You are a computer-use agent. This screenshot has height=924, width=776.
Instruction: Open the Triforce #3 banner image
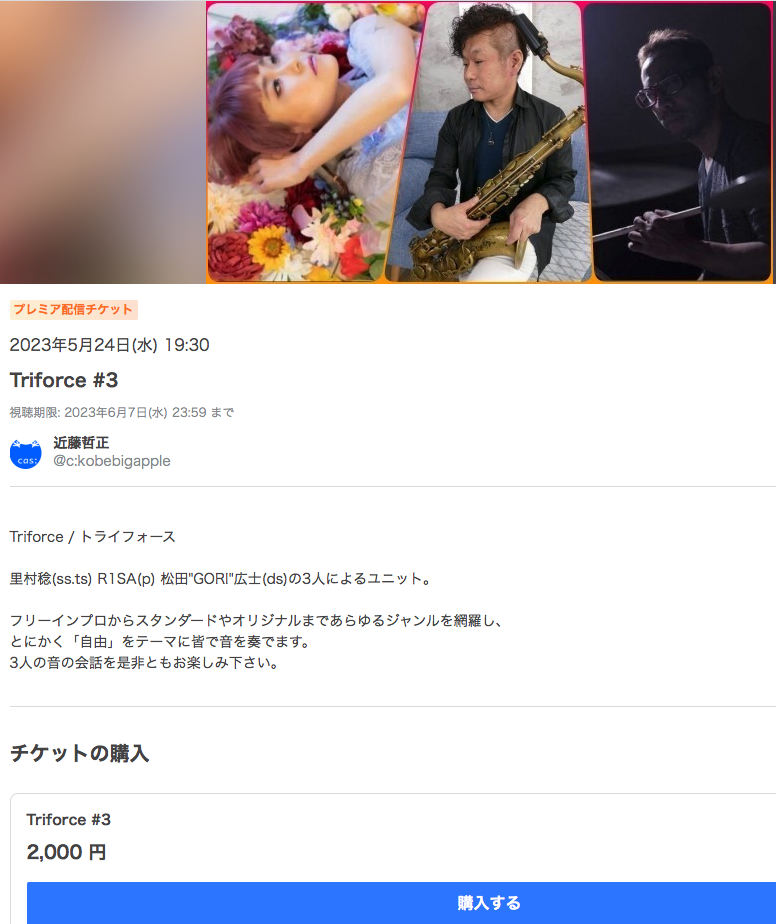point(489,142)
